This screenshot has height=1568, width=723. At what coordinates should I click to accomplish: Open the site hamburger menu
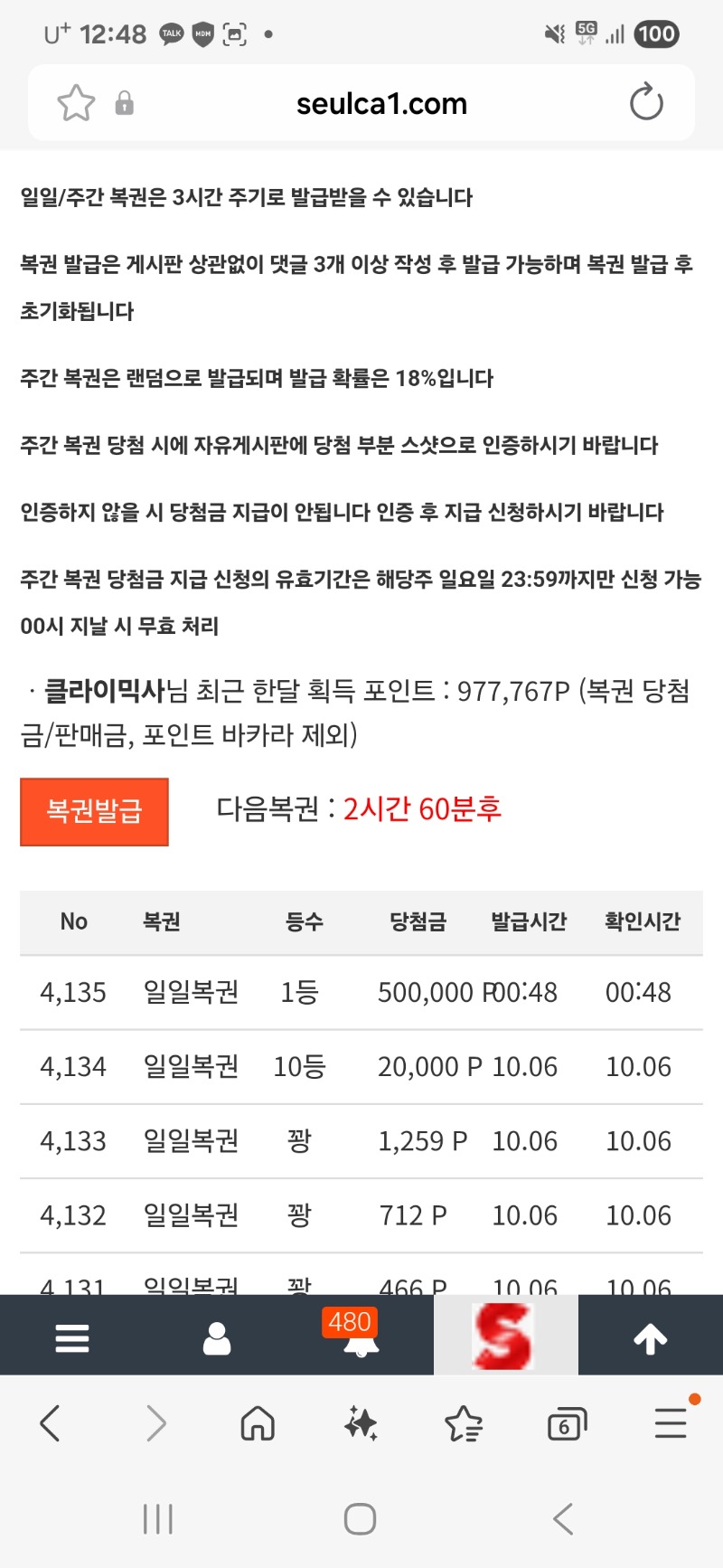pos(72,1337)
